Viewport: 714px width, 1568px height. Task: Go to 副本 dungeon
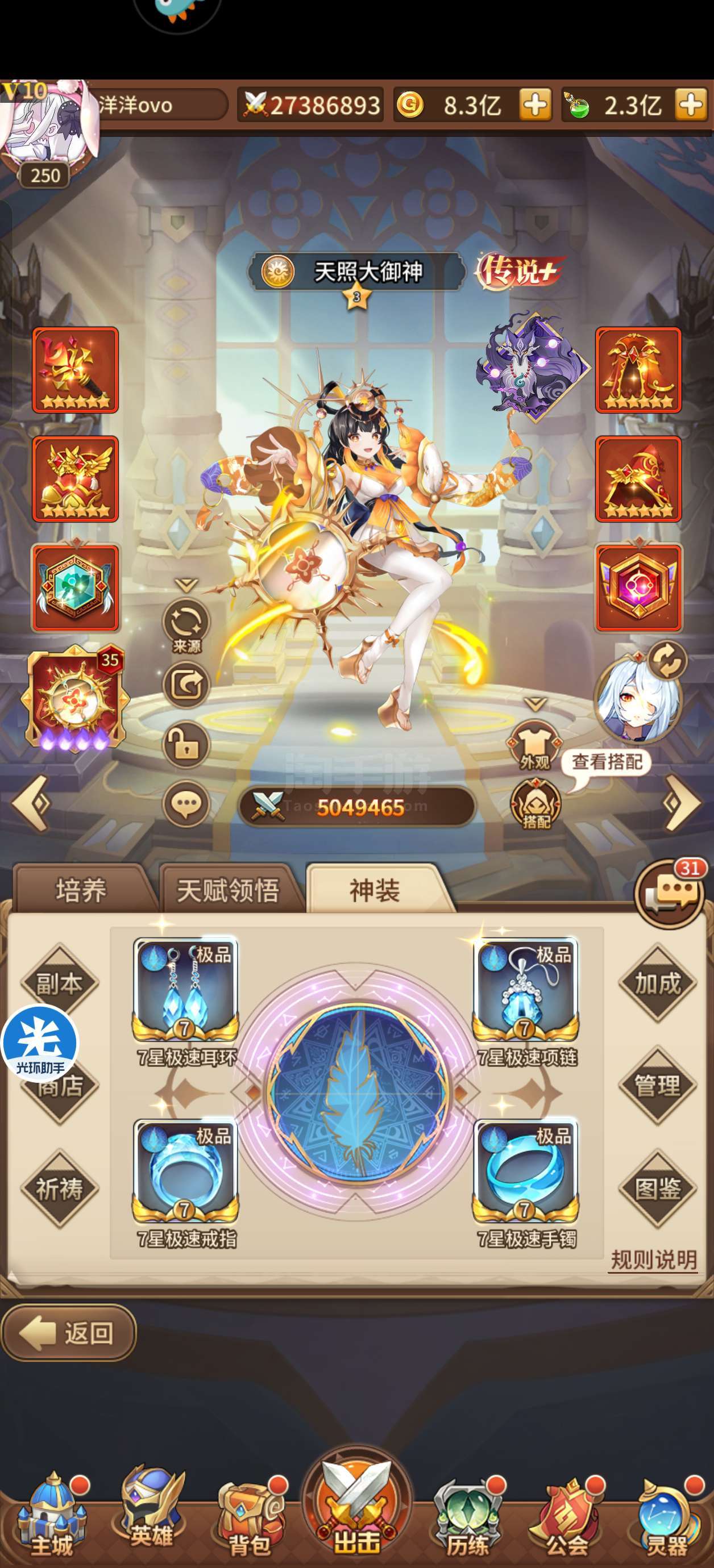59,983
